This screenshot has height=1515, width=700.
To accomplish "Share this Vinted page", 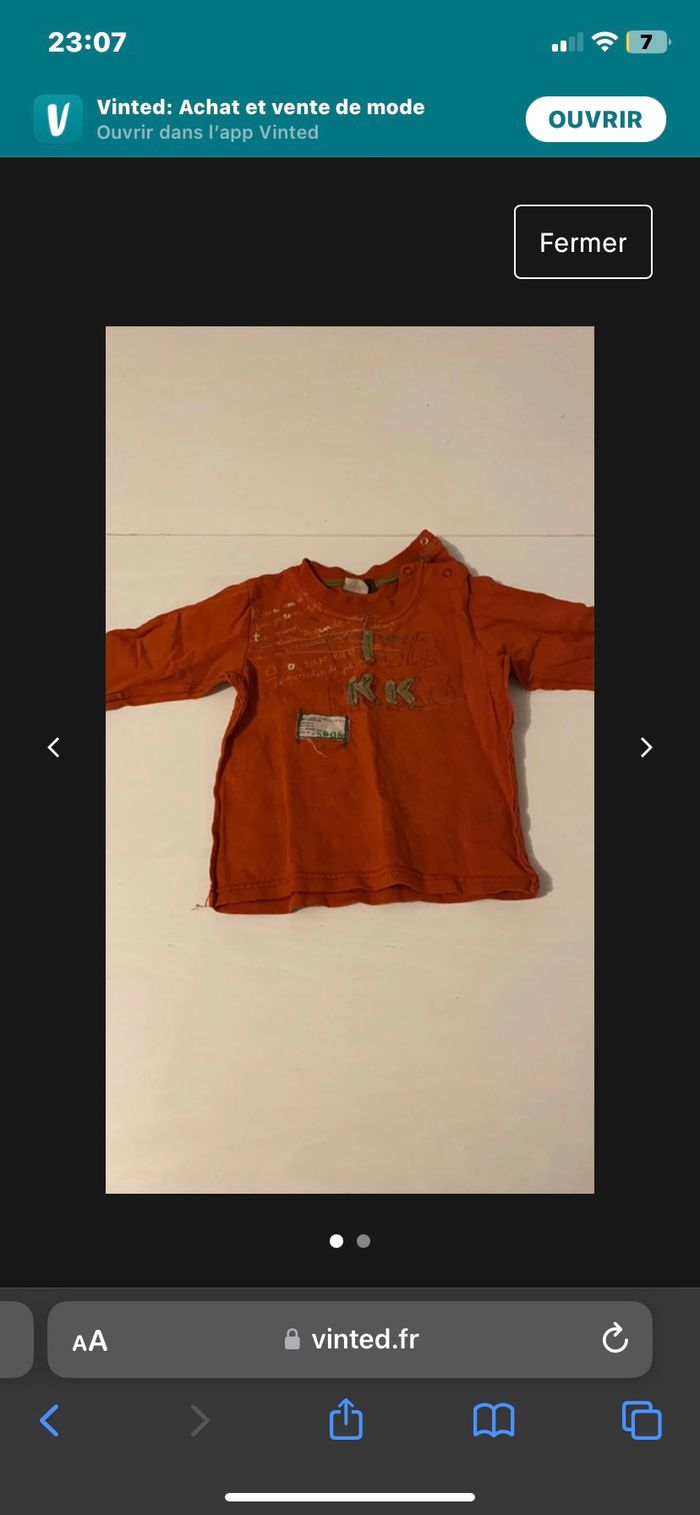I will (x=346, y=1420).
